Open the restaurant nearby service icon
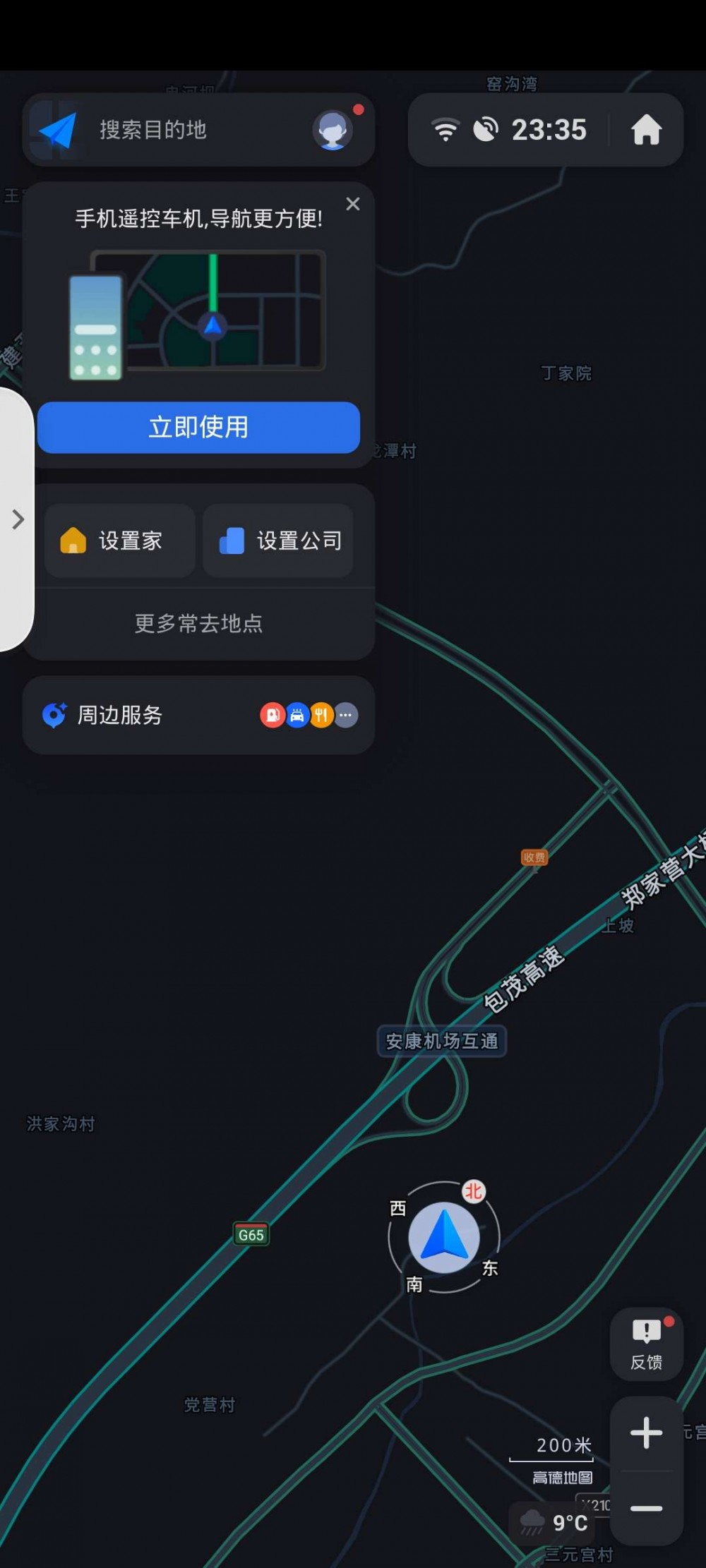This screenshot has width=706, height=1568. click(x=321, y=716)
